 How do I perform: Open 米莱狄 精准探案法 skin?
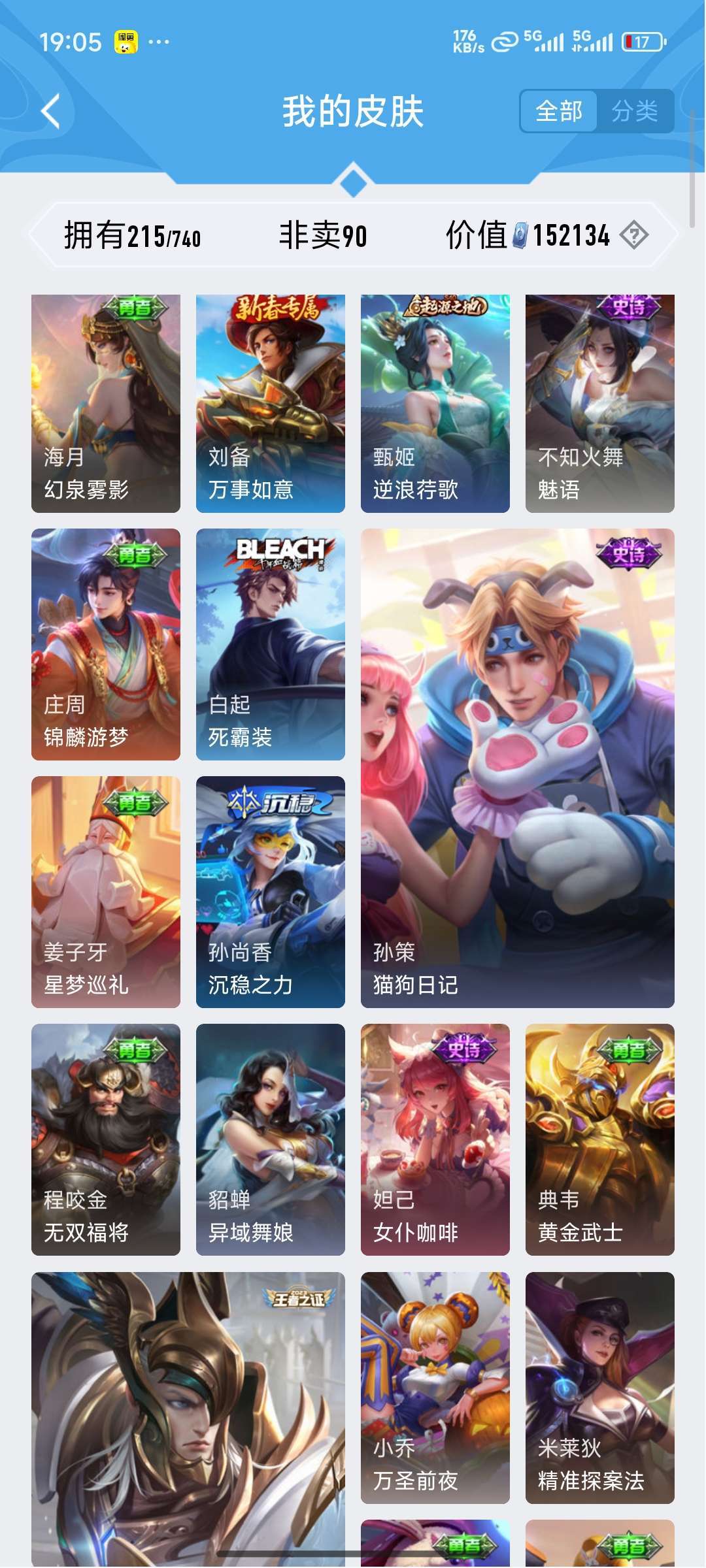(600, 1387)
